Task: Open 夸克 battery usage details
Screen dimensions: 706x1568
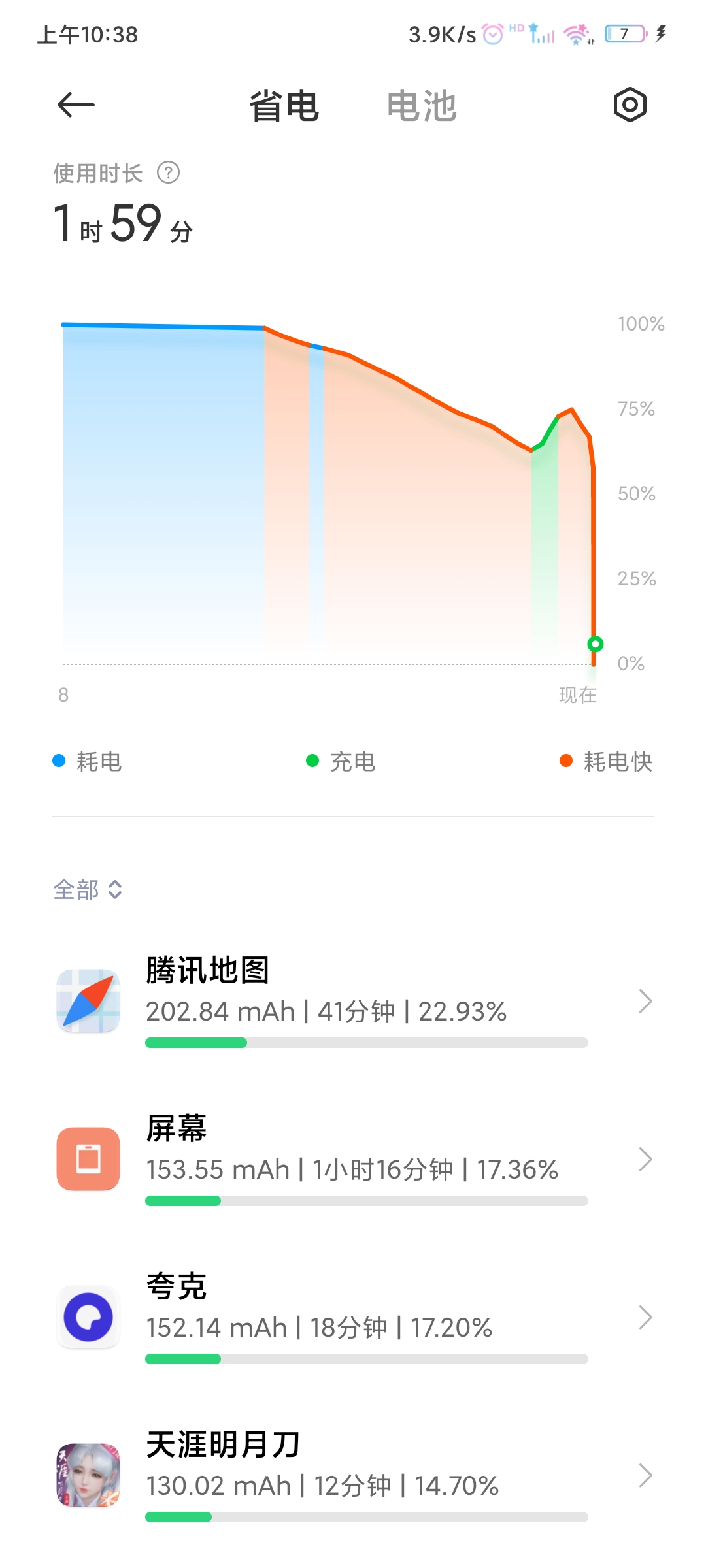Action: pyautogui.click(x=353, y=1317)
